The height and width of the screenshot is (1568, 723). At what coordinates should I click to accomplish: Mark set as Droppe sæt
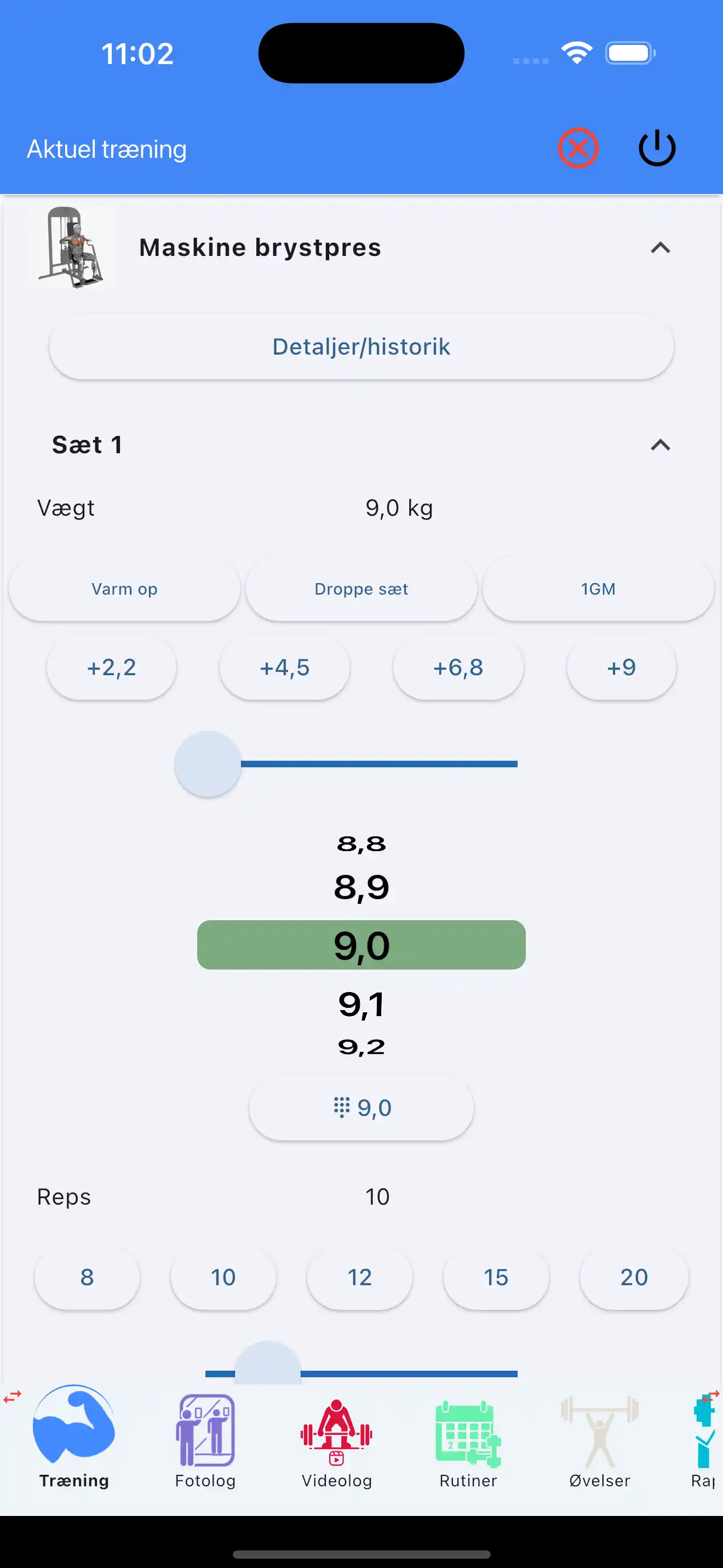point(361,589)
